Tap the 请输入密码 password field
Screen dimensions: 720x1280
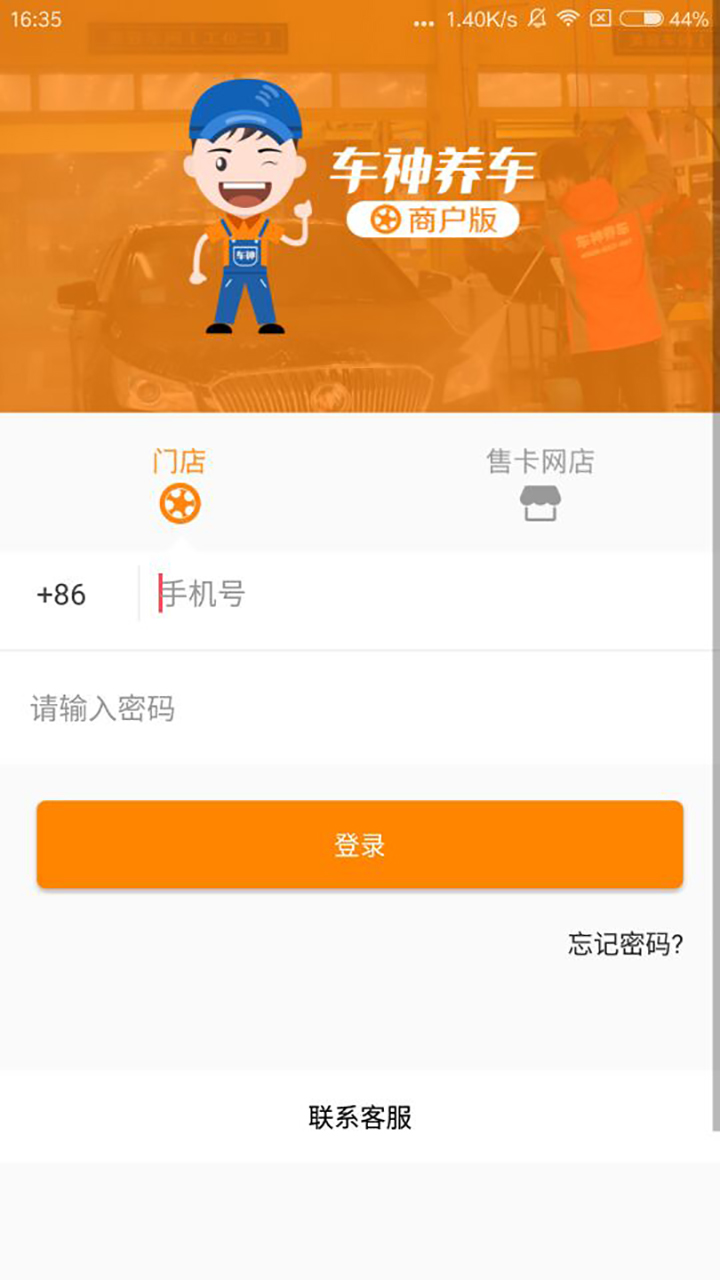coord(360,709)
